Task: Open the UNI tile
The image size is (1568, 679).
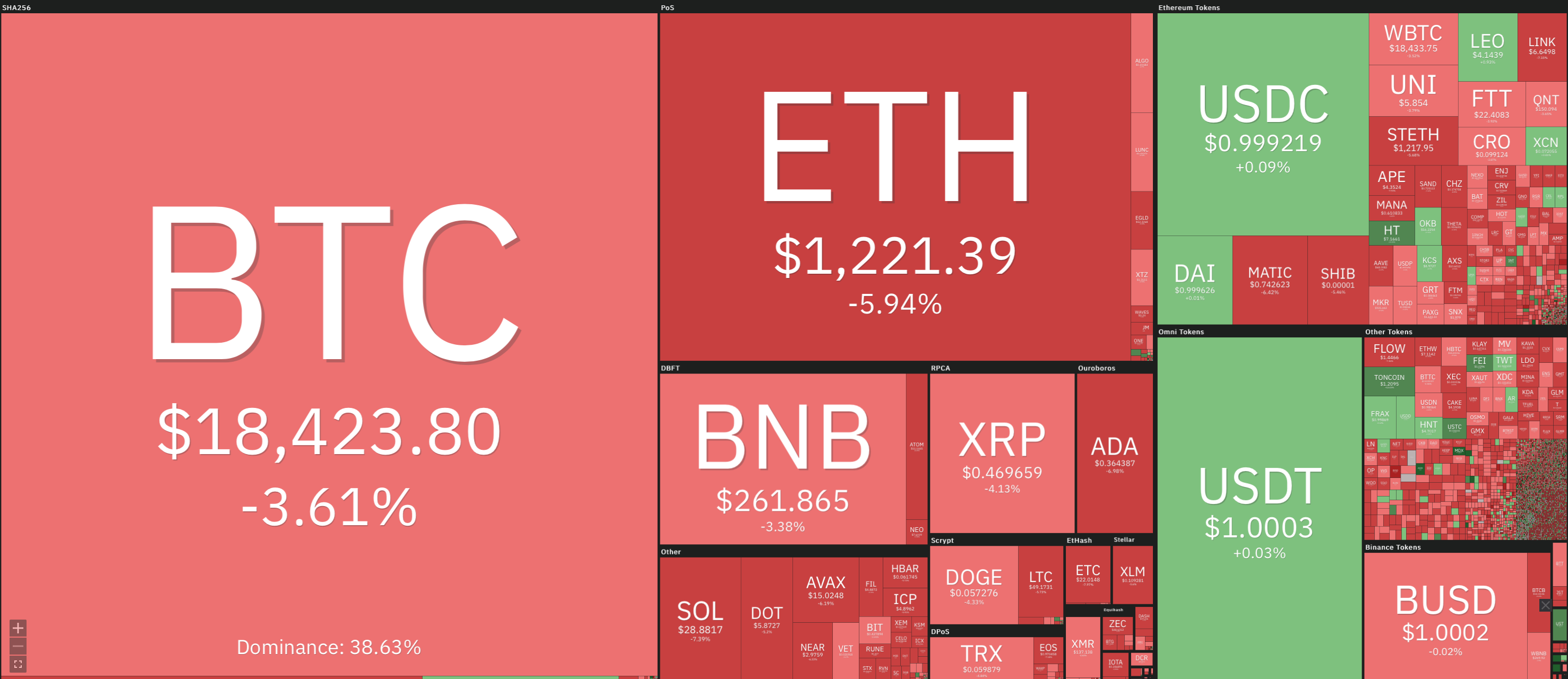Action: pyautogui.click(x=1413, y=91)
